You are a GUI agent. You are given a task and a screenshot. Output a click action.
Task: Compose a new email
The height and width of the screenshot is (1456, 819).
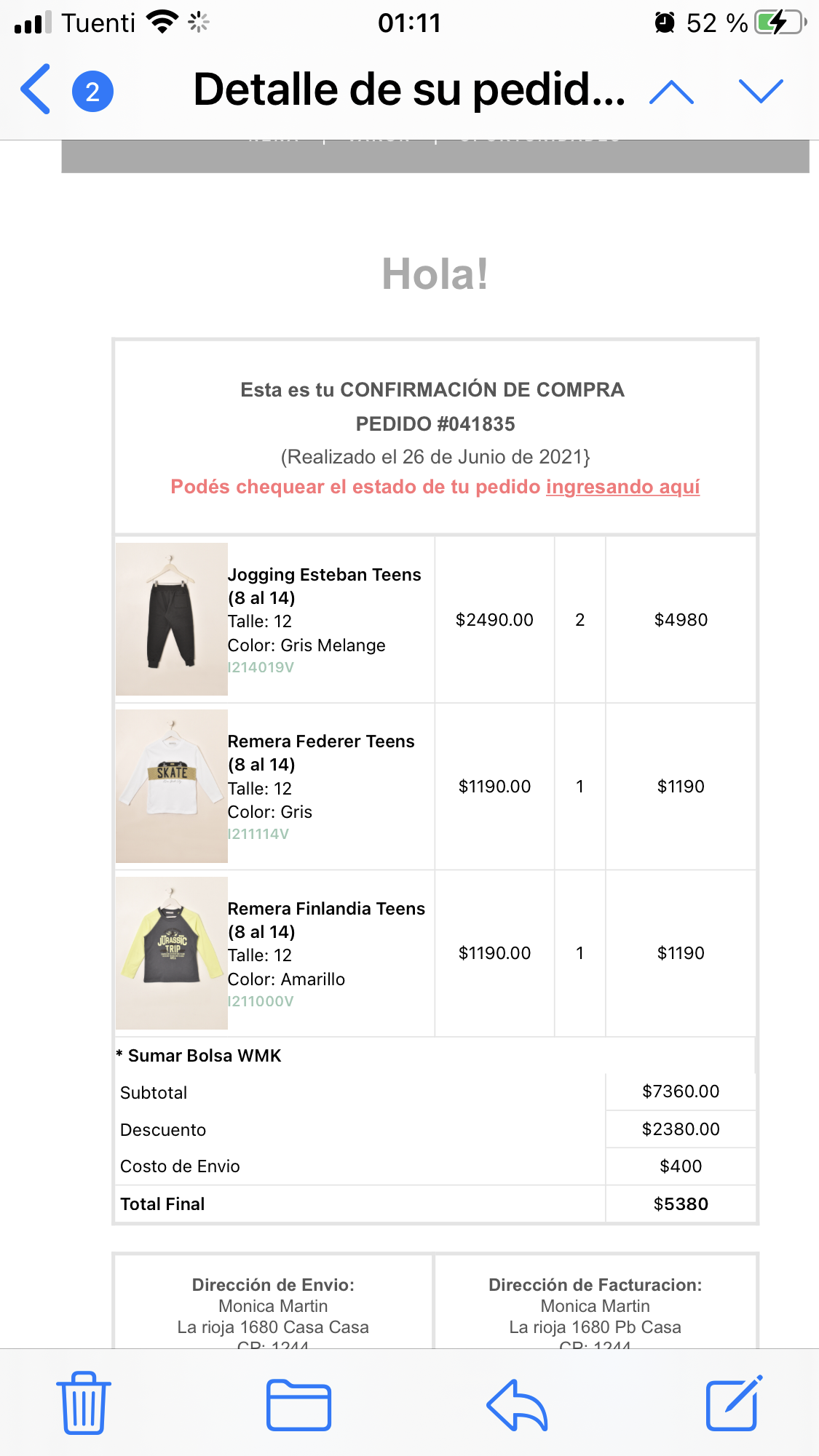(x=734, y=1403)
